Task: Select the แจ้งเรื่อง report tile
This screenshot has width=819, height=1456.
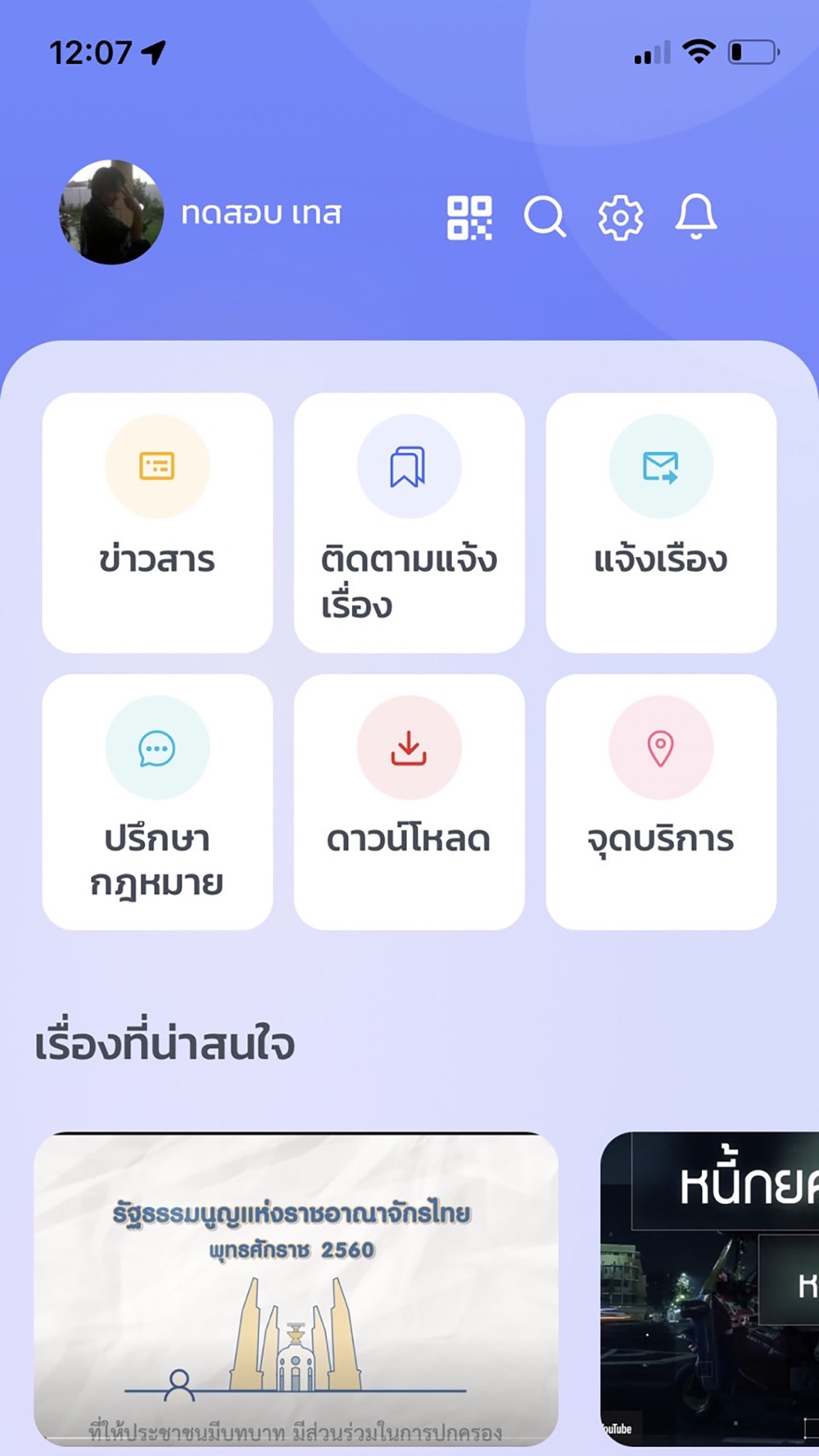Action: 661,522
